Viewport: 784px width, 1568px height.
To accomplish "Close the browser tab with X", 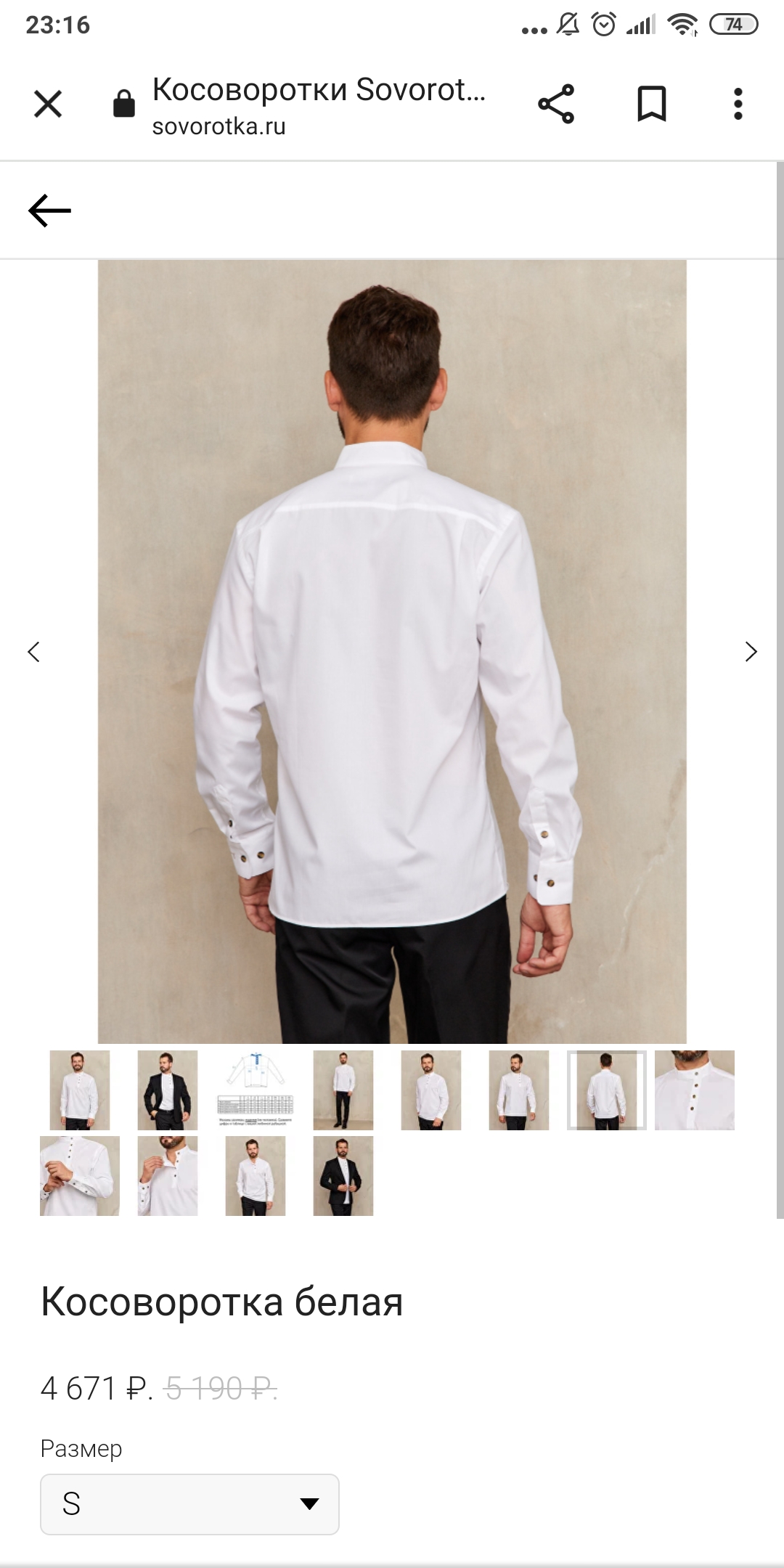I will [x=48, y=104].
